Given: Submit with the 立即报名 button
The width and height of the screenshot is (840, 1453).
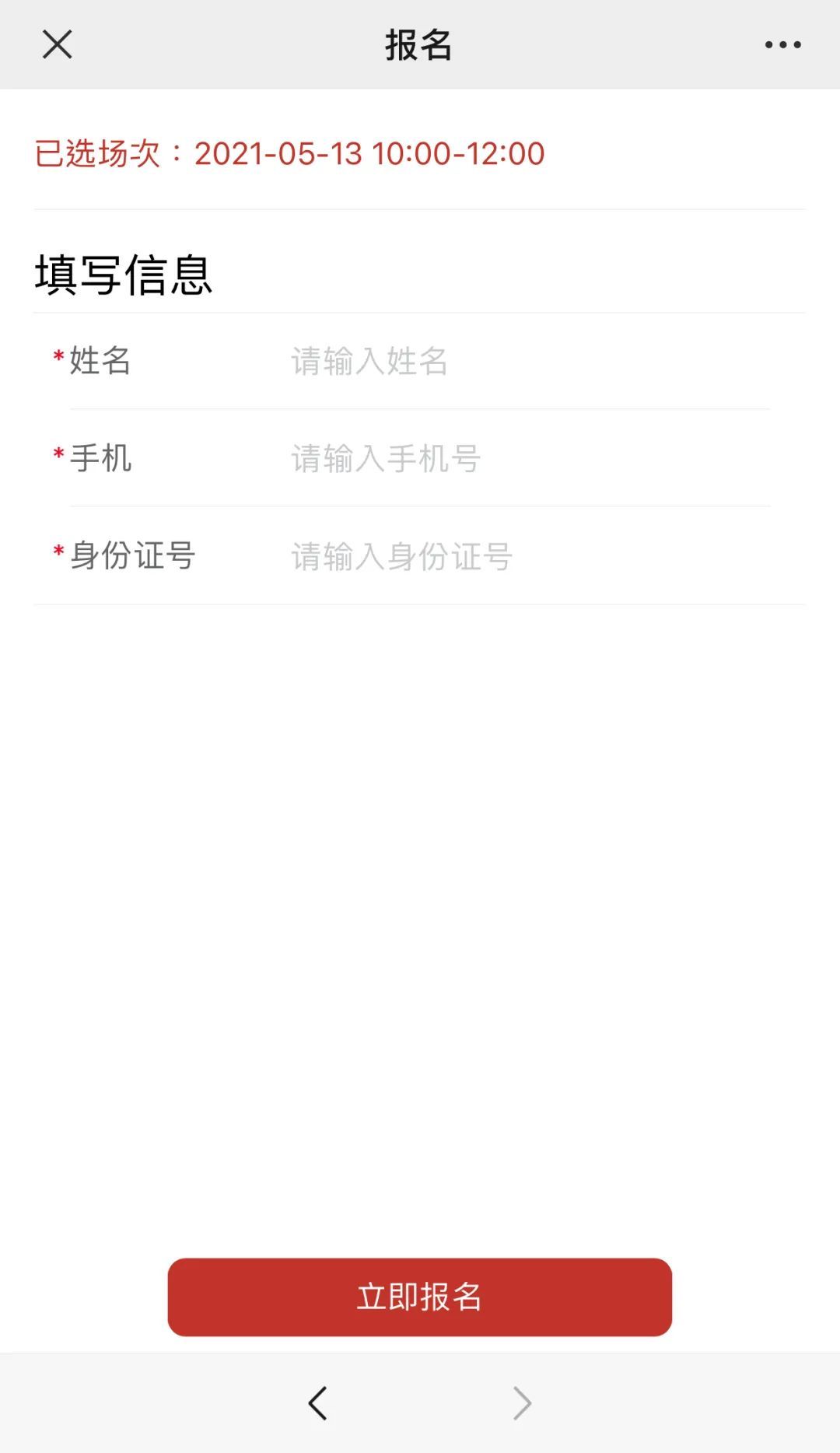Looking at the screenshot, I should click(419, 1297).
